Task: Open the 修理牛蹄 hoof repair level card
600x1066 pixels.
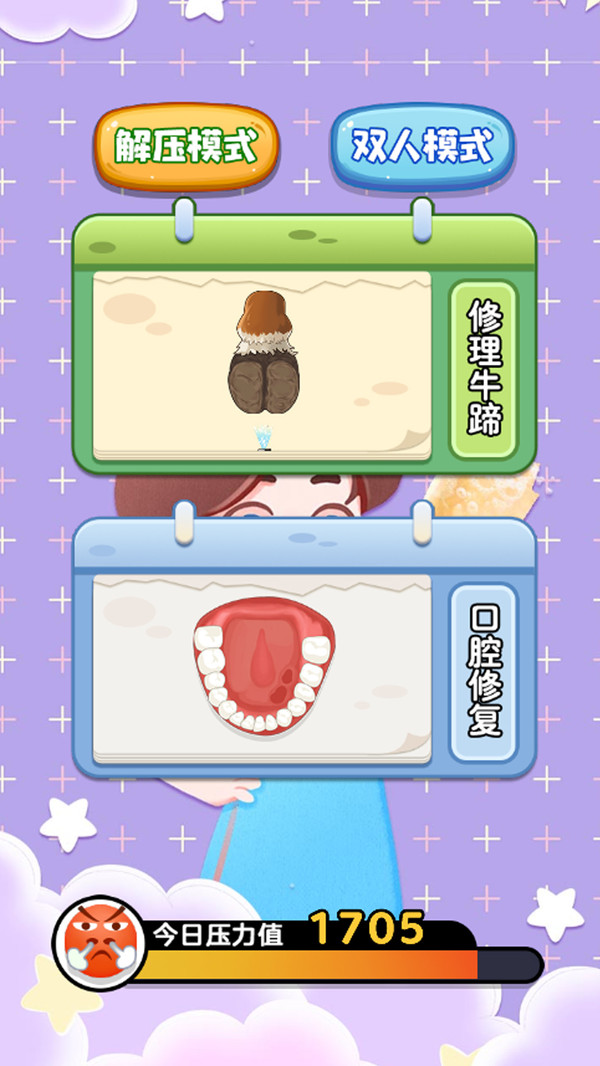Action: (304, 345)
